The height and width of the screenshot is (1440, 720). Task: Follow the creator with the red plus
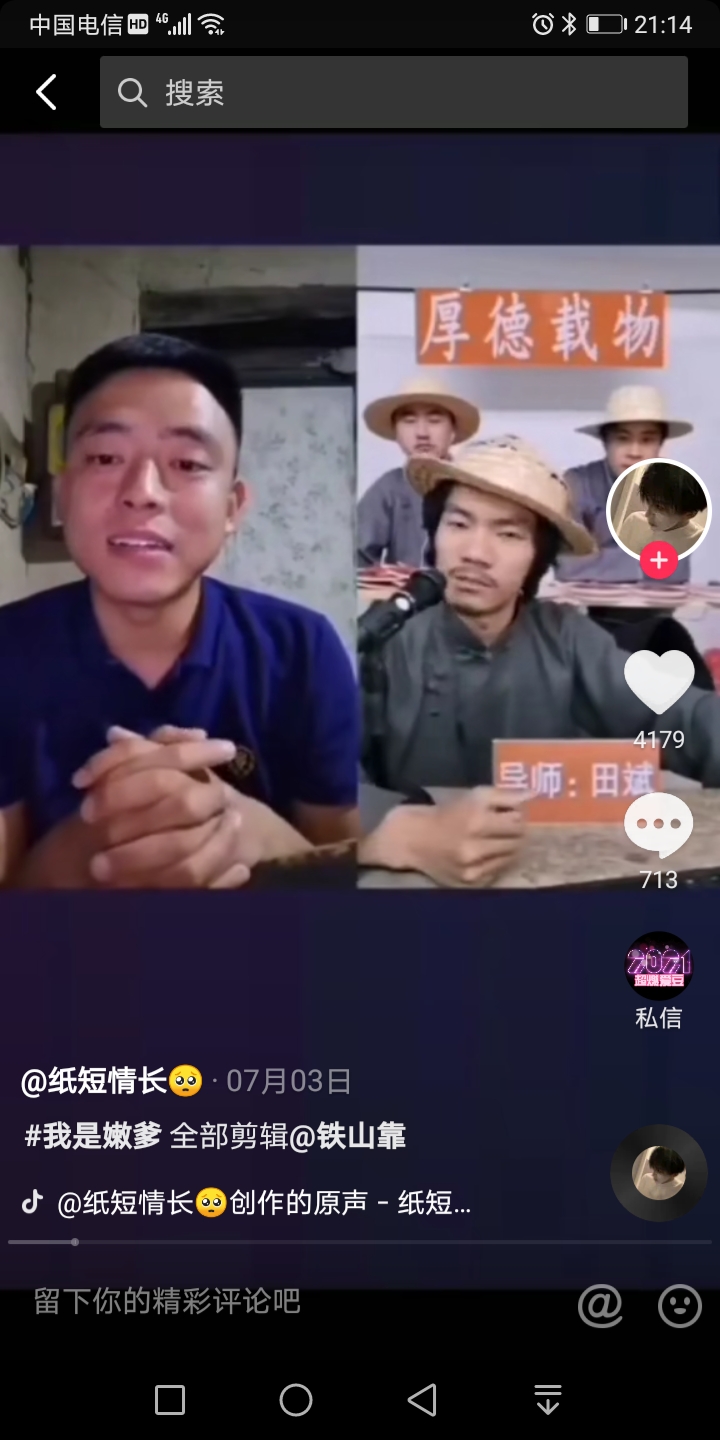pyautogui.click(x=658, y=561)
